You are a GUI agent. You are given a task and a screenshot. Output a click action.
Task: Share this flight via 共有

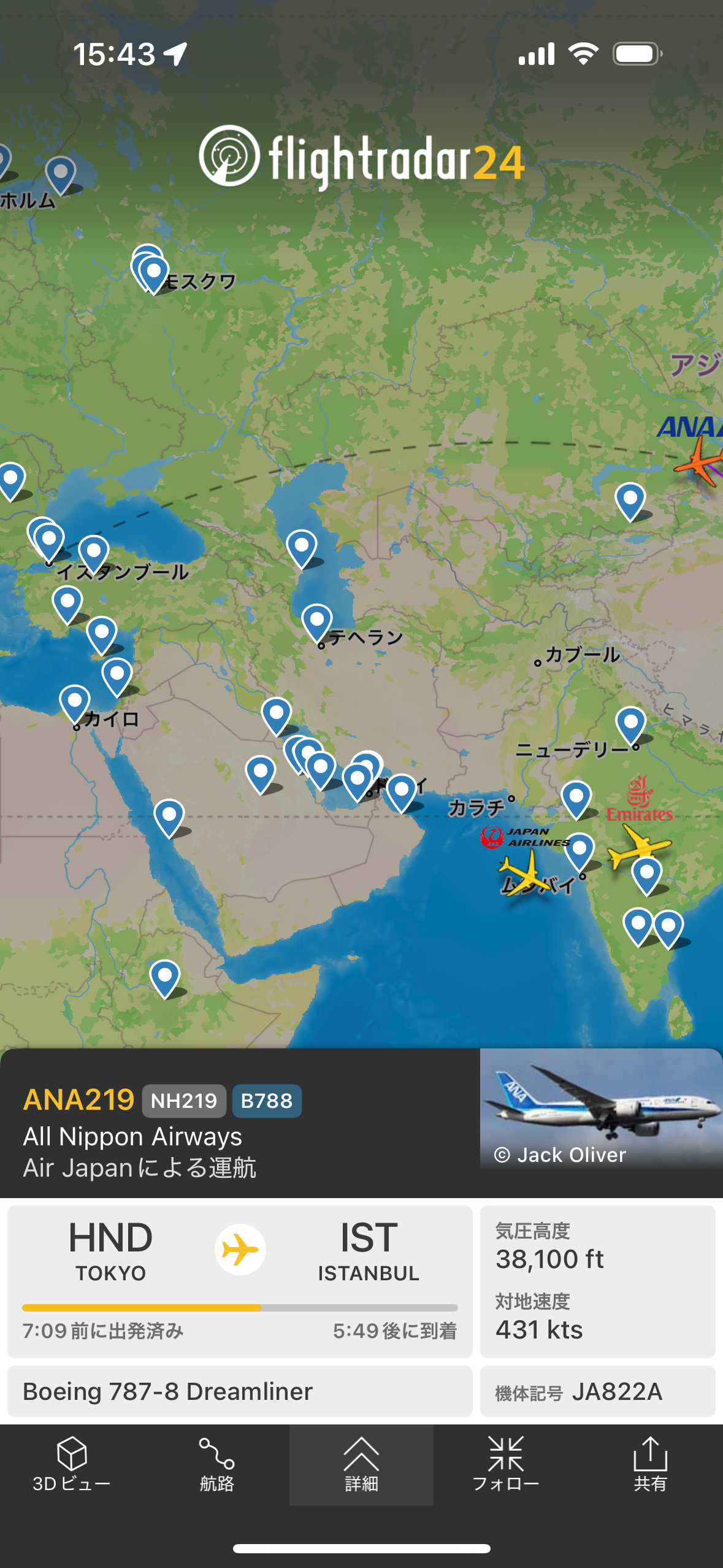click(x=651, y=1464)
